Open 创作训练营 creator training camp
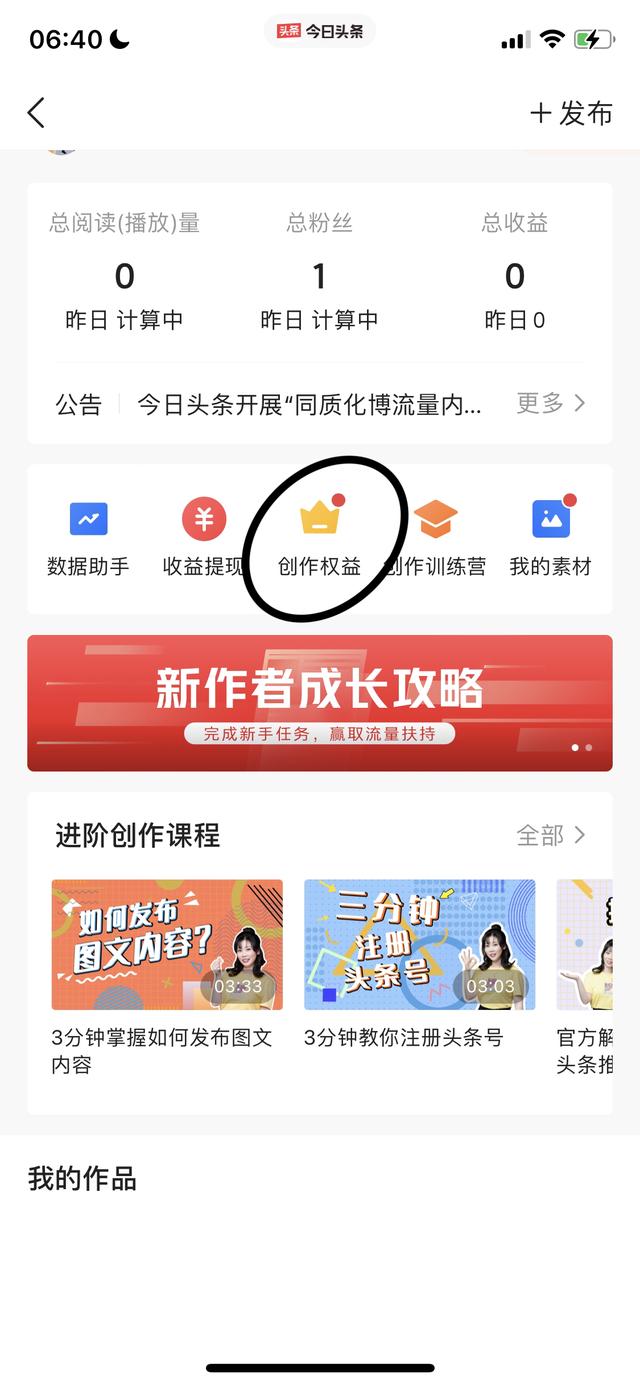The height and width of the screenshot is (1386, 640). pyautogui.click(x=436, y=539)
